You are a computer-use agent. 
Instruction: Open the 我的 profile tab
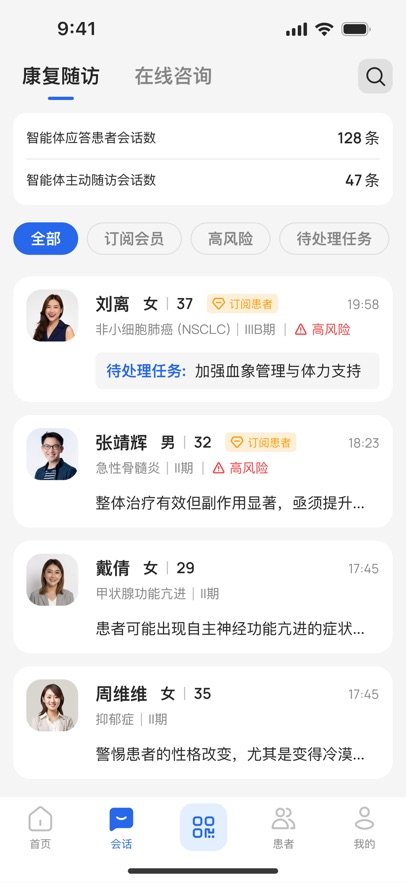click(364, 827)
